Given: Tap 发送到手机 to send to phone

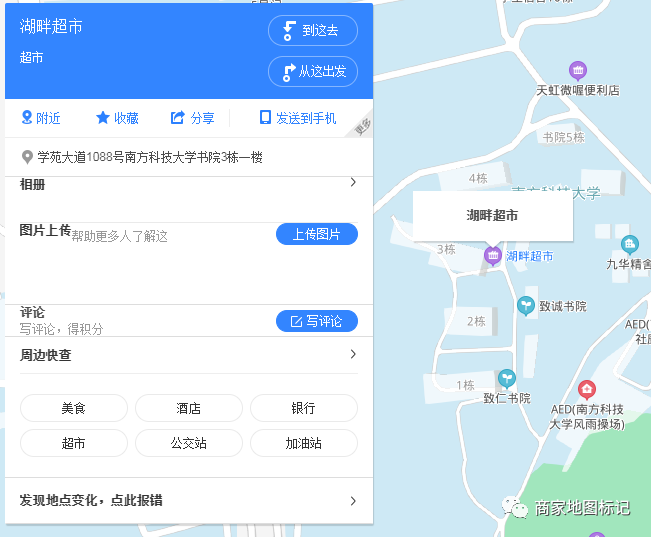Looking at the screenshot, I should pyautogui.click(x=298, y=118).
